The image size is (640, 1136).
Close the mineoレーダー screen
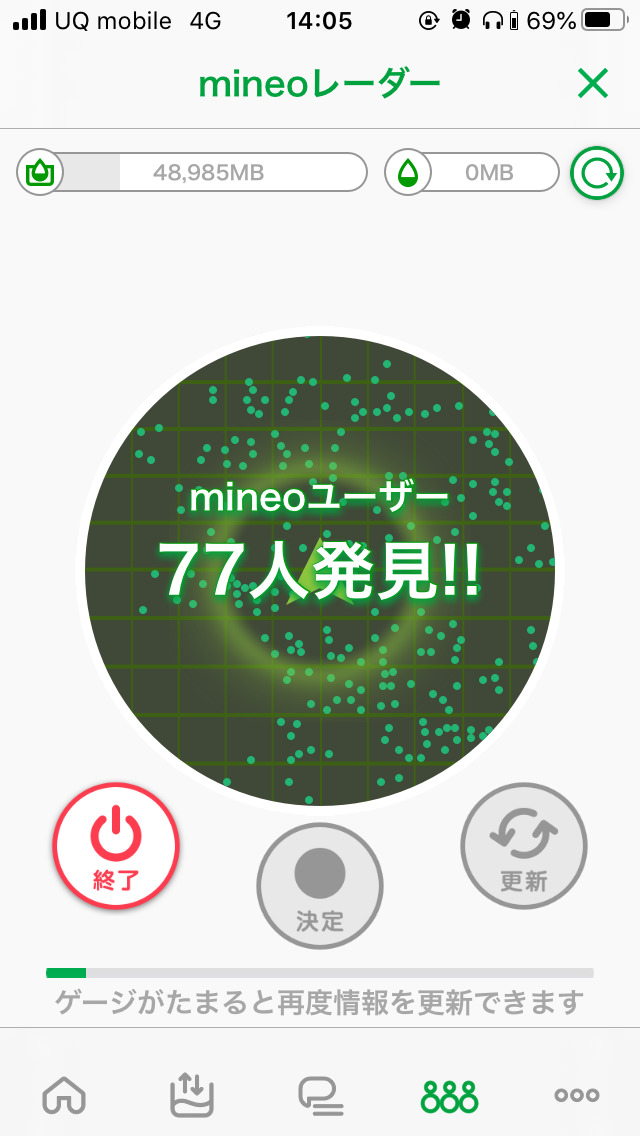click(x=593, y=85)
